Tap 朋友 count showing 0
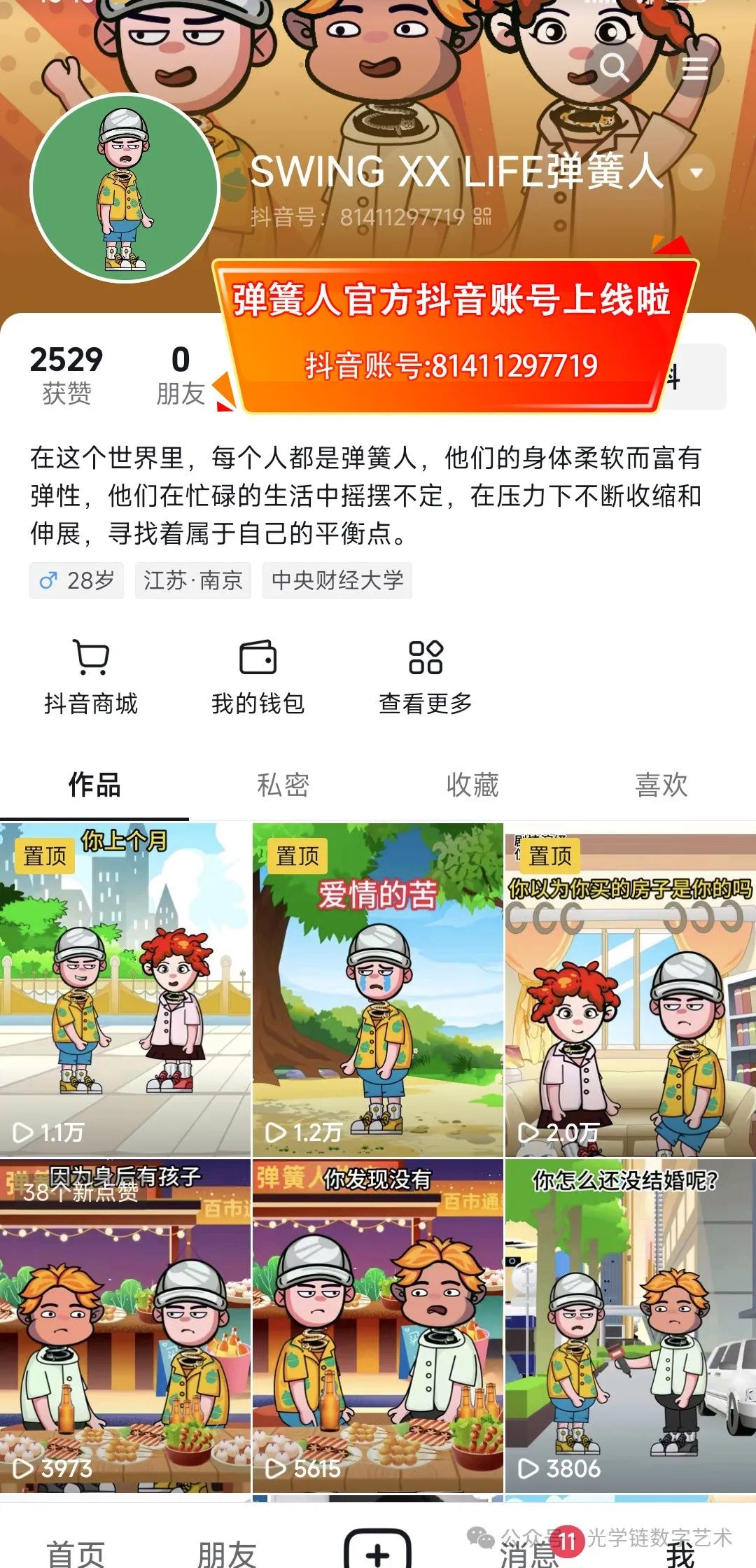 coord(181,360)
